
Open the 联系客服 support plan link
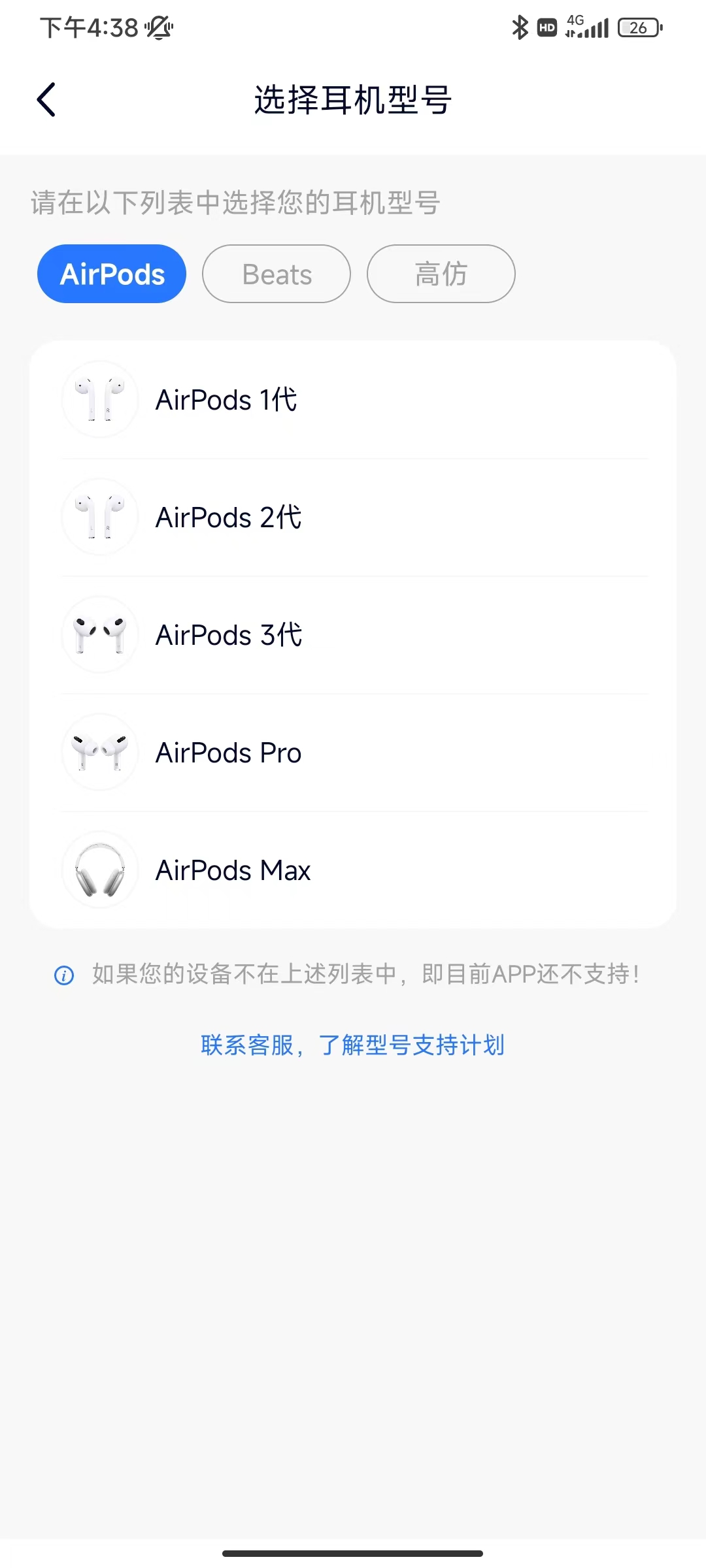353,1045
